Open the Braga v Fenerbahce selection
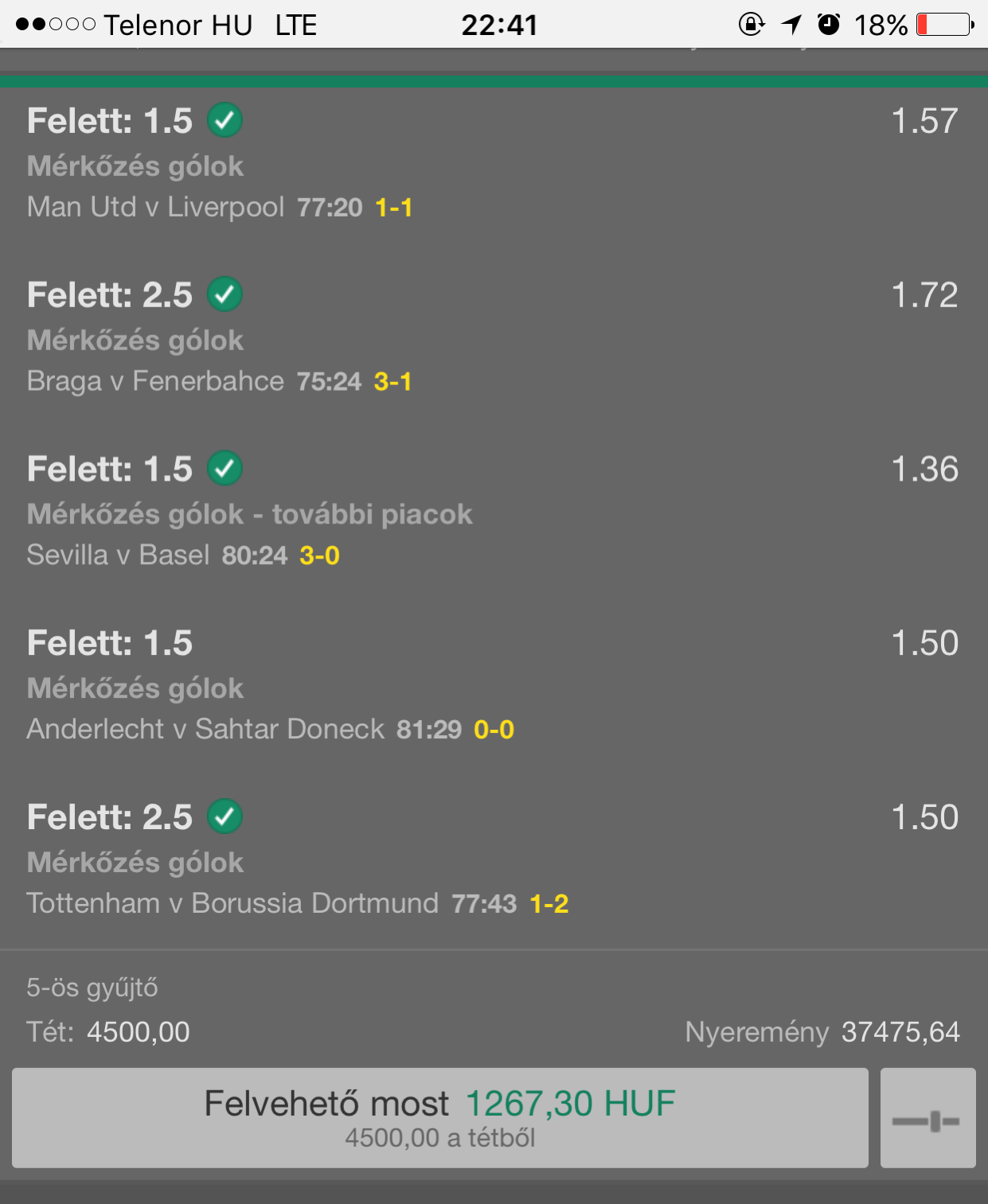The image size is (988, 1204). [155, 381]
